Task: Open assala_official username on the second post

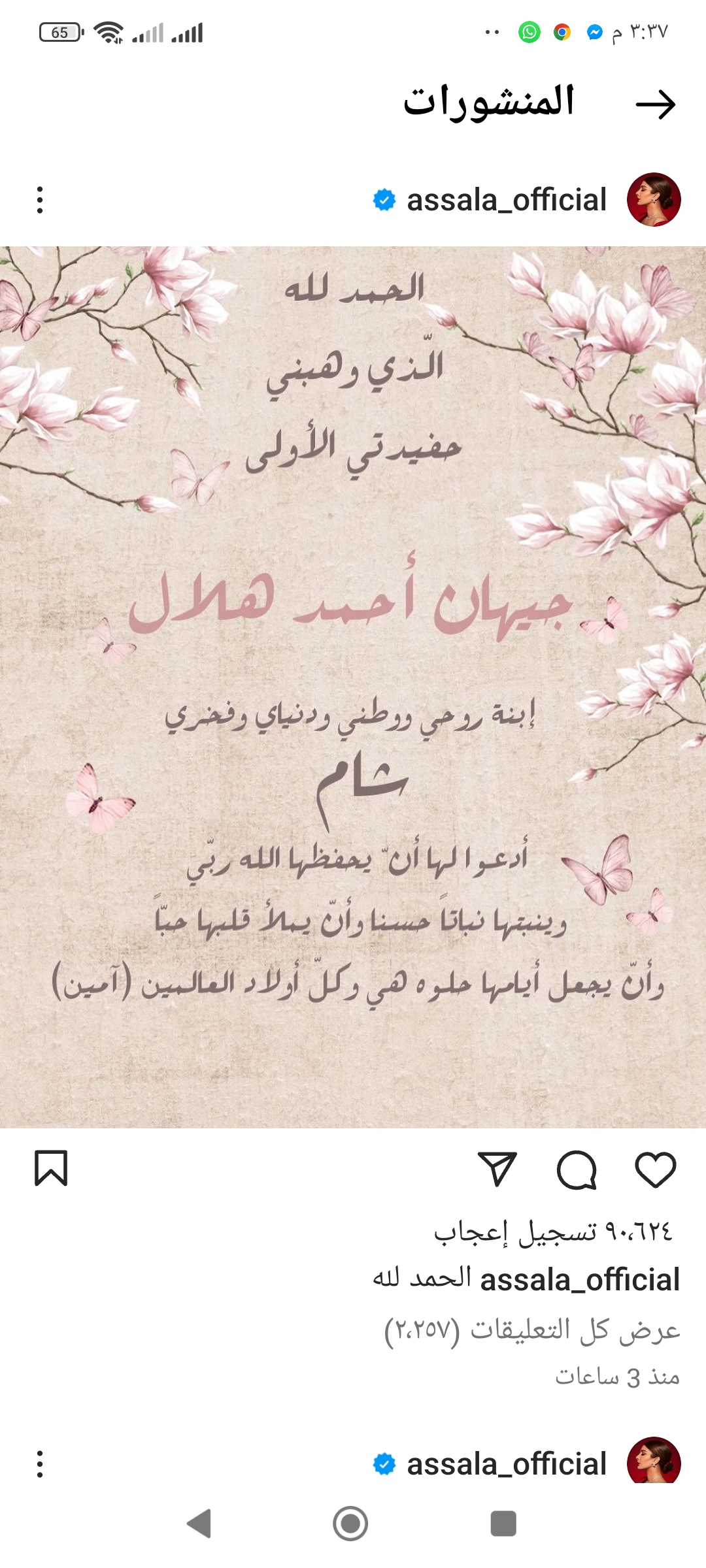Action: click(x=507, y=1464)
